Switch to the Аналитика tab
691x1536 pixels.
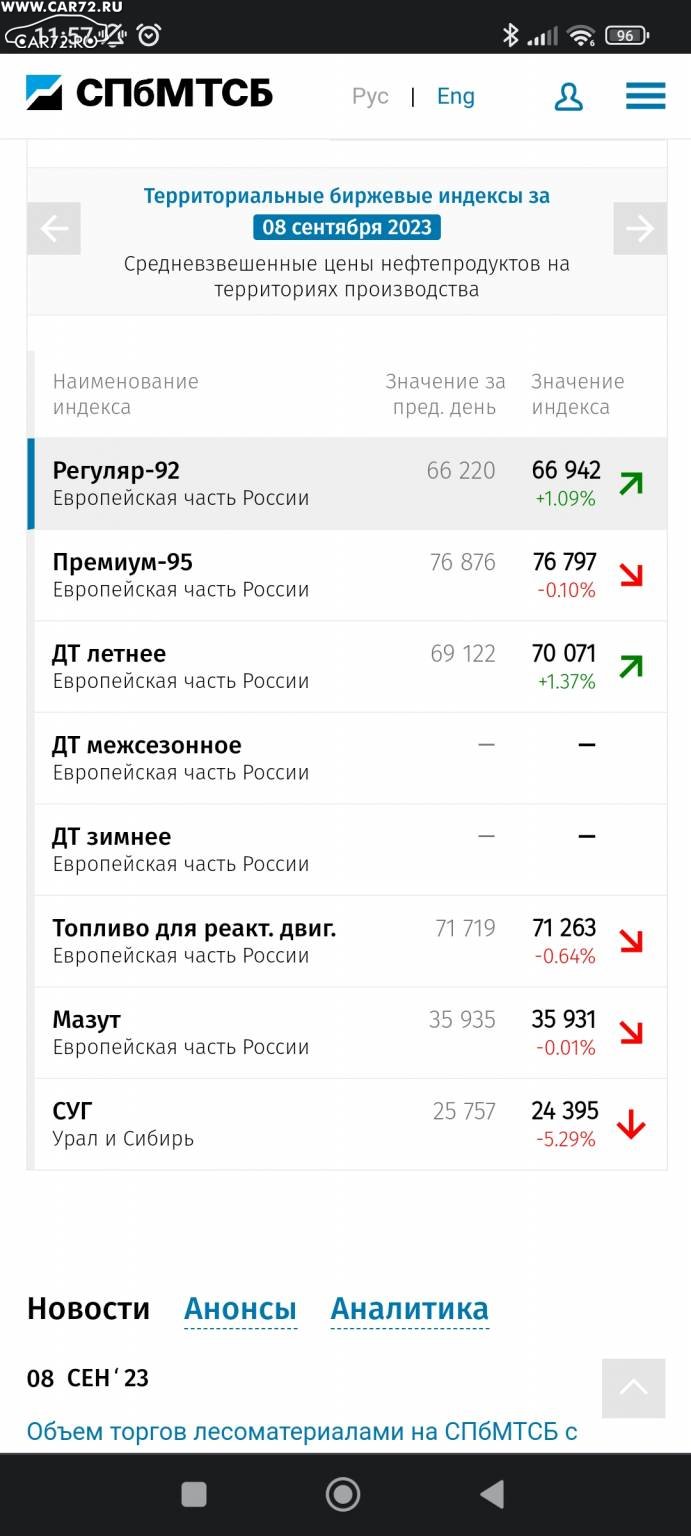point(410,1309)
